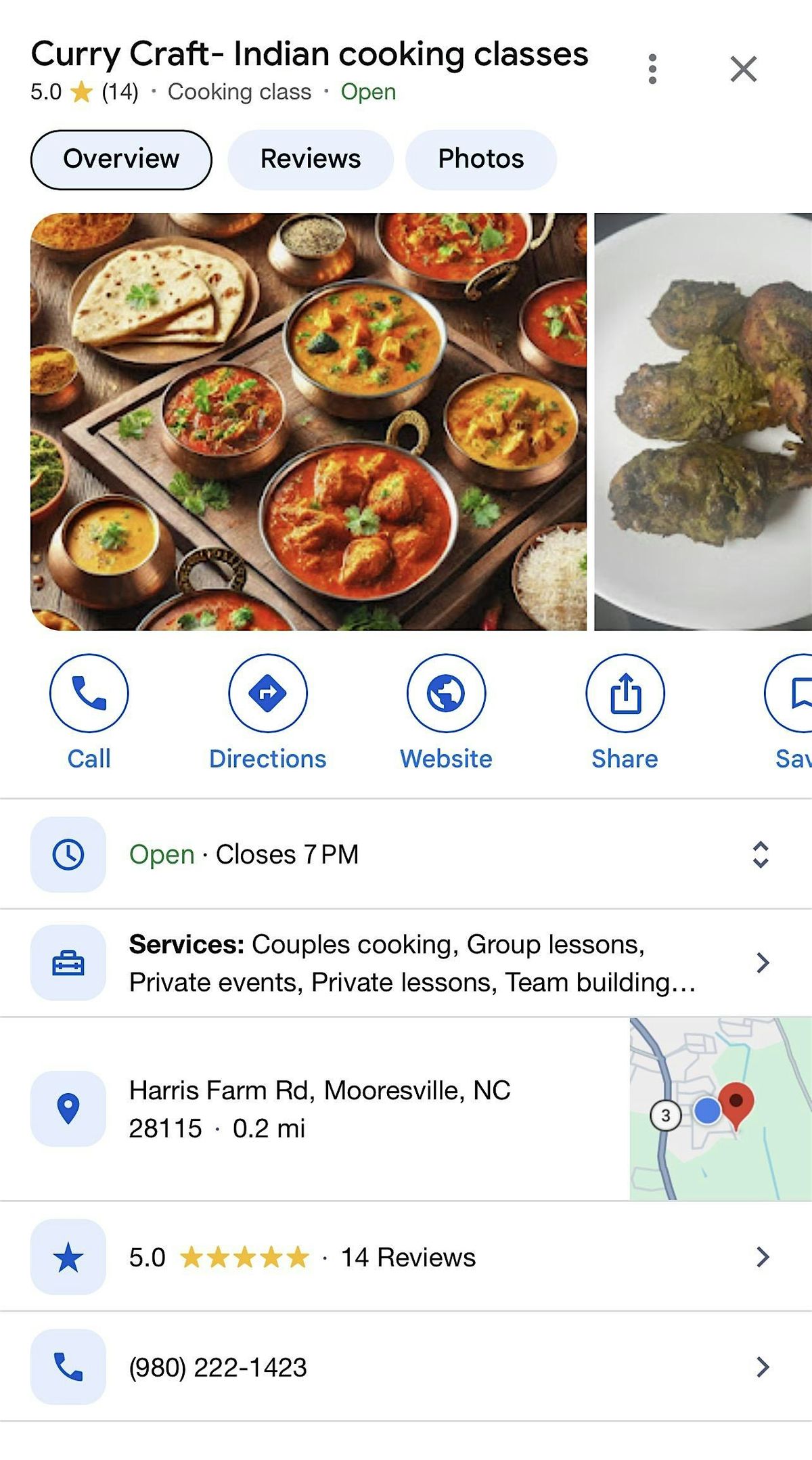Open the grilled chicken photo
Viewport: 812px width, 1460px height.
[704, 422]
